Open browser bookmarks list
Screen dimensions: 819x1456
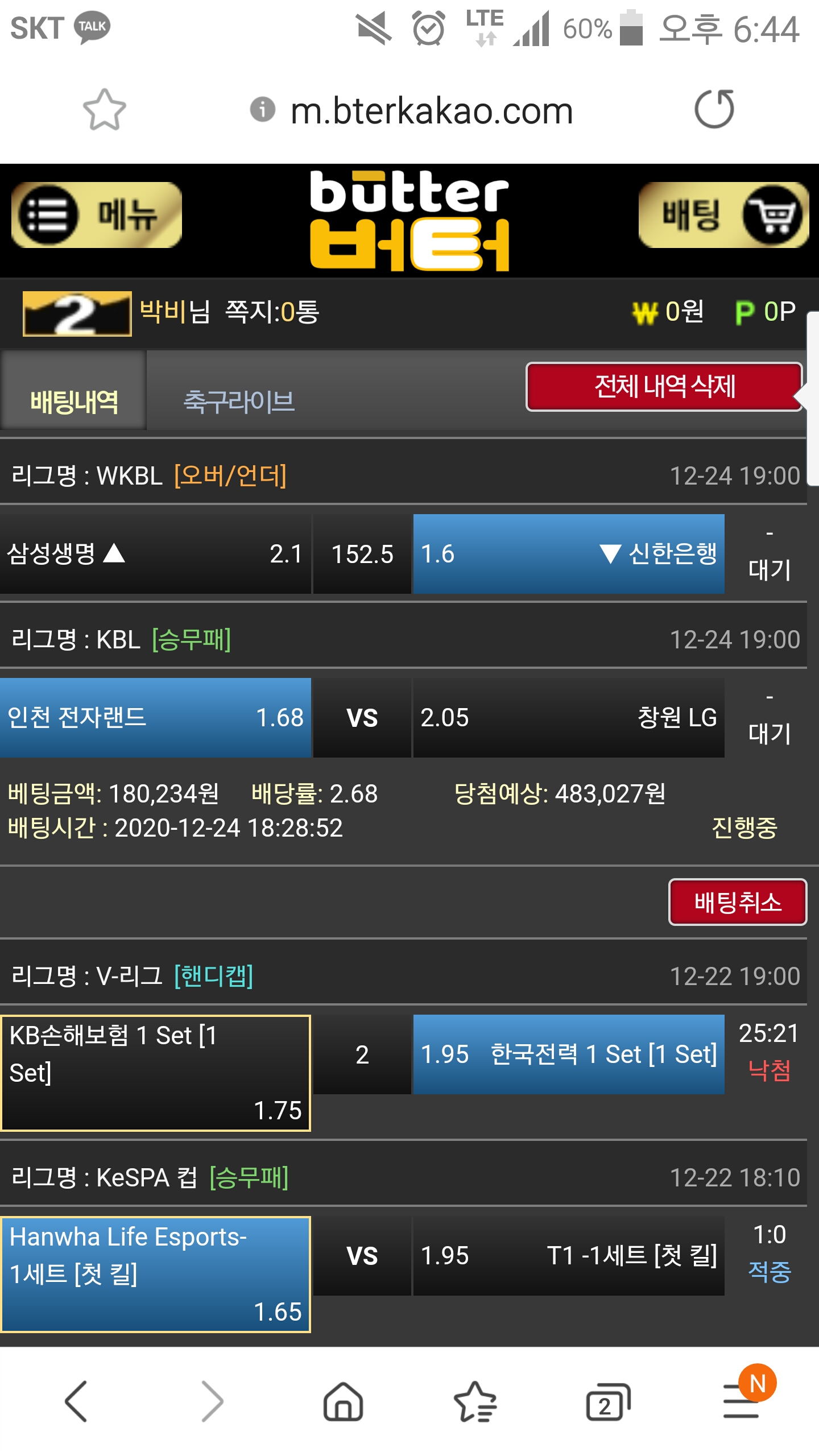tap(475, 1401)
